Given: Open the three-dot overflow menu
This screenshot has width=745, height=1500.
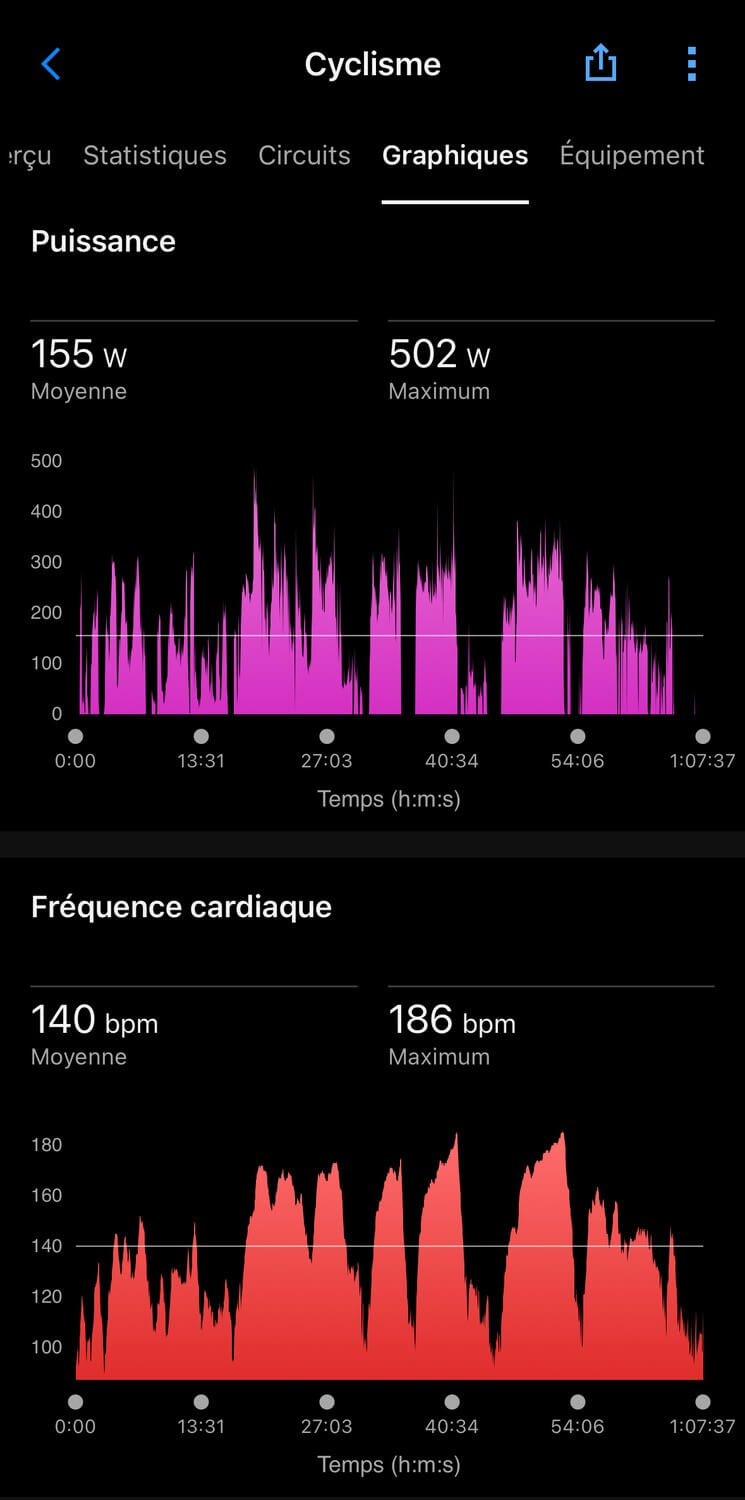Looking at the screenshot, I should pos(691,64).
